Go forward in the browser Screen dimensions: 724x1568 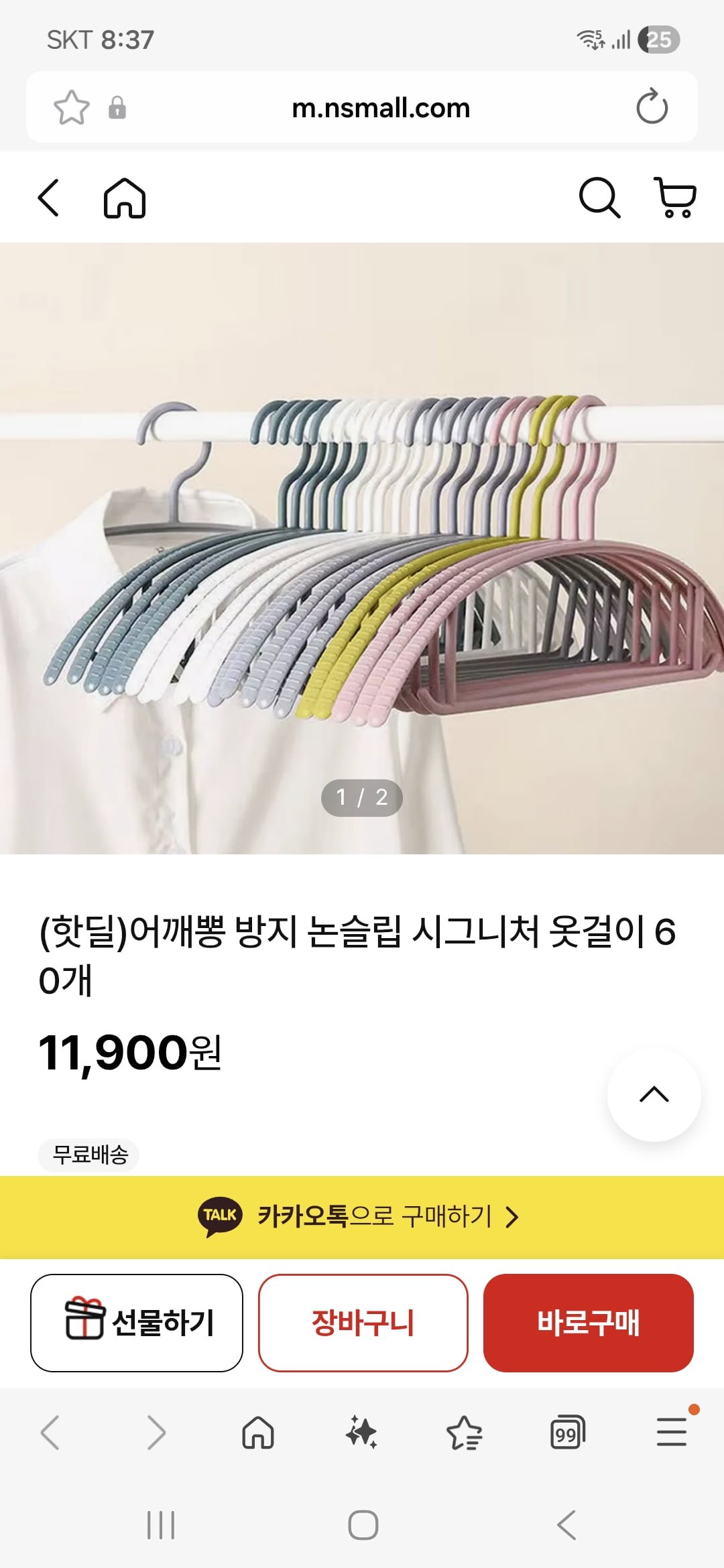click(x=156, y=1433)
